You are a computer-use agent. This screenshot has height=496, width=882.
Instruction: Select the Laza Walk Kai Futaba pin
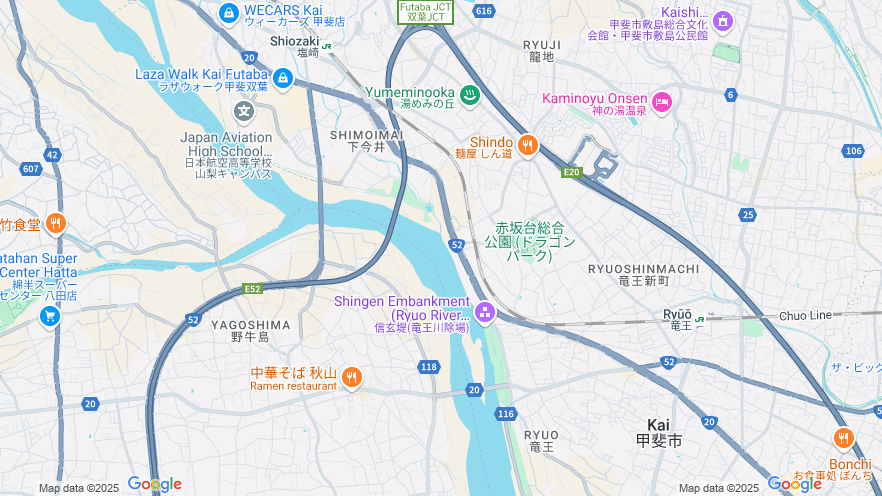[x=283, y=77]
